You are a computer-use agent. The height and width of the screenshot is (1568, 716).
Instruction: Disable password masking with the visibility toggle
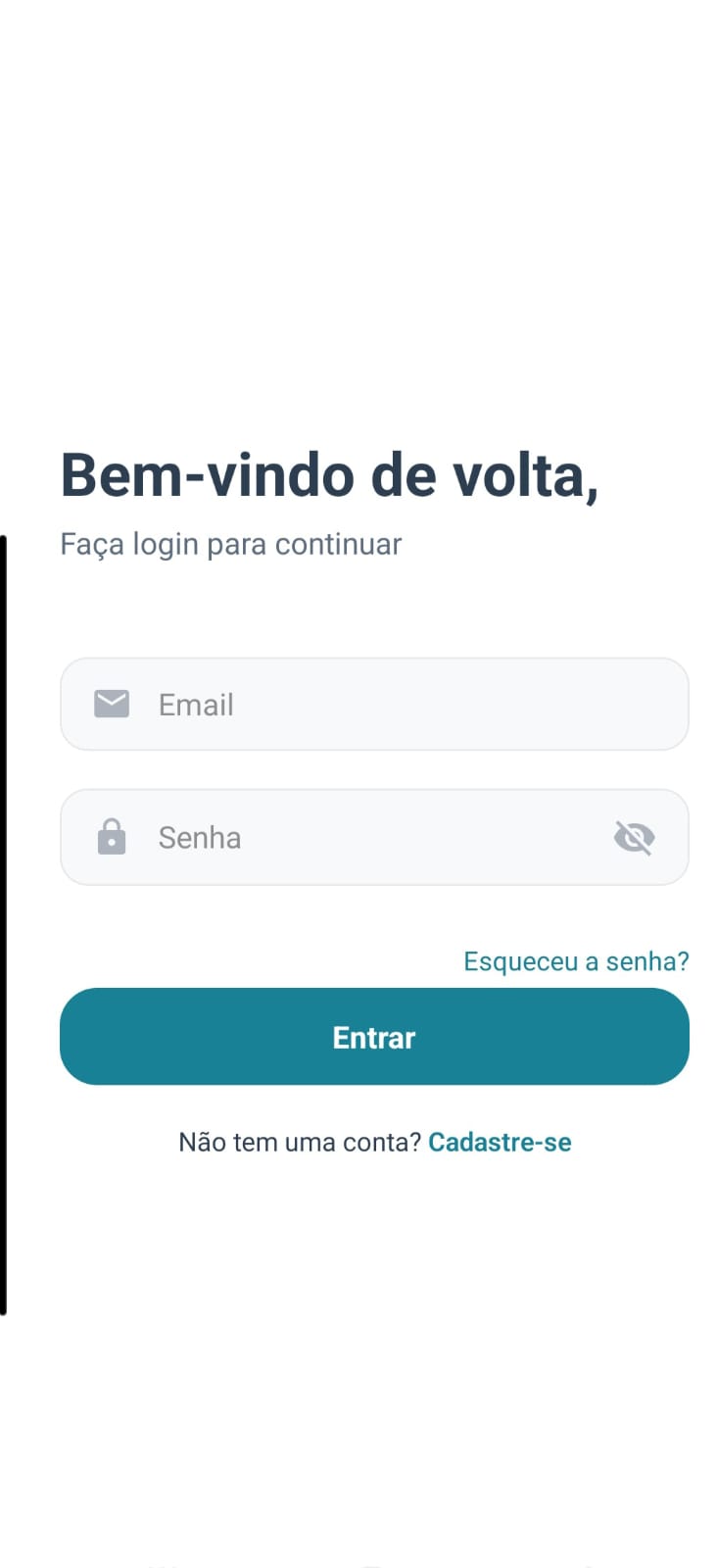coord(635,837)
